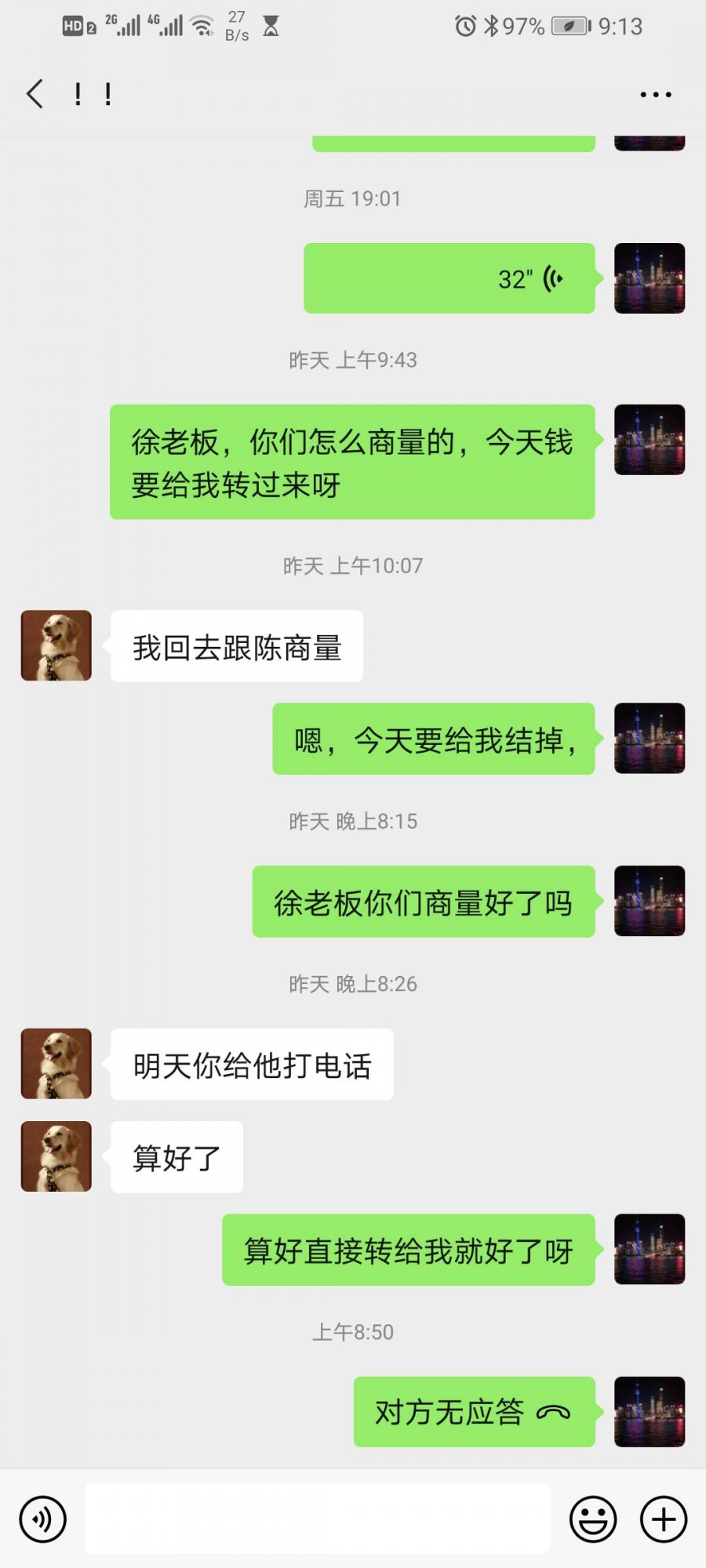
Task: Open the emoji sticker panel
Action: point(593,1519)
